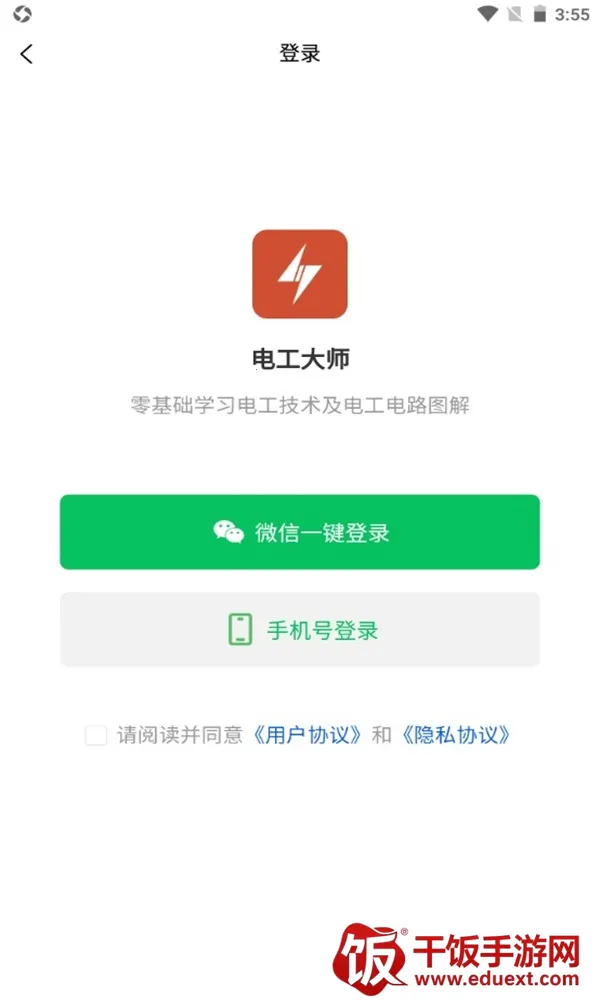Log in with WeChat one-tap button

click(x=300, y=532)
